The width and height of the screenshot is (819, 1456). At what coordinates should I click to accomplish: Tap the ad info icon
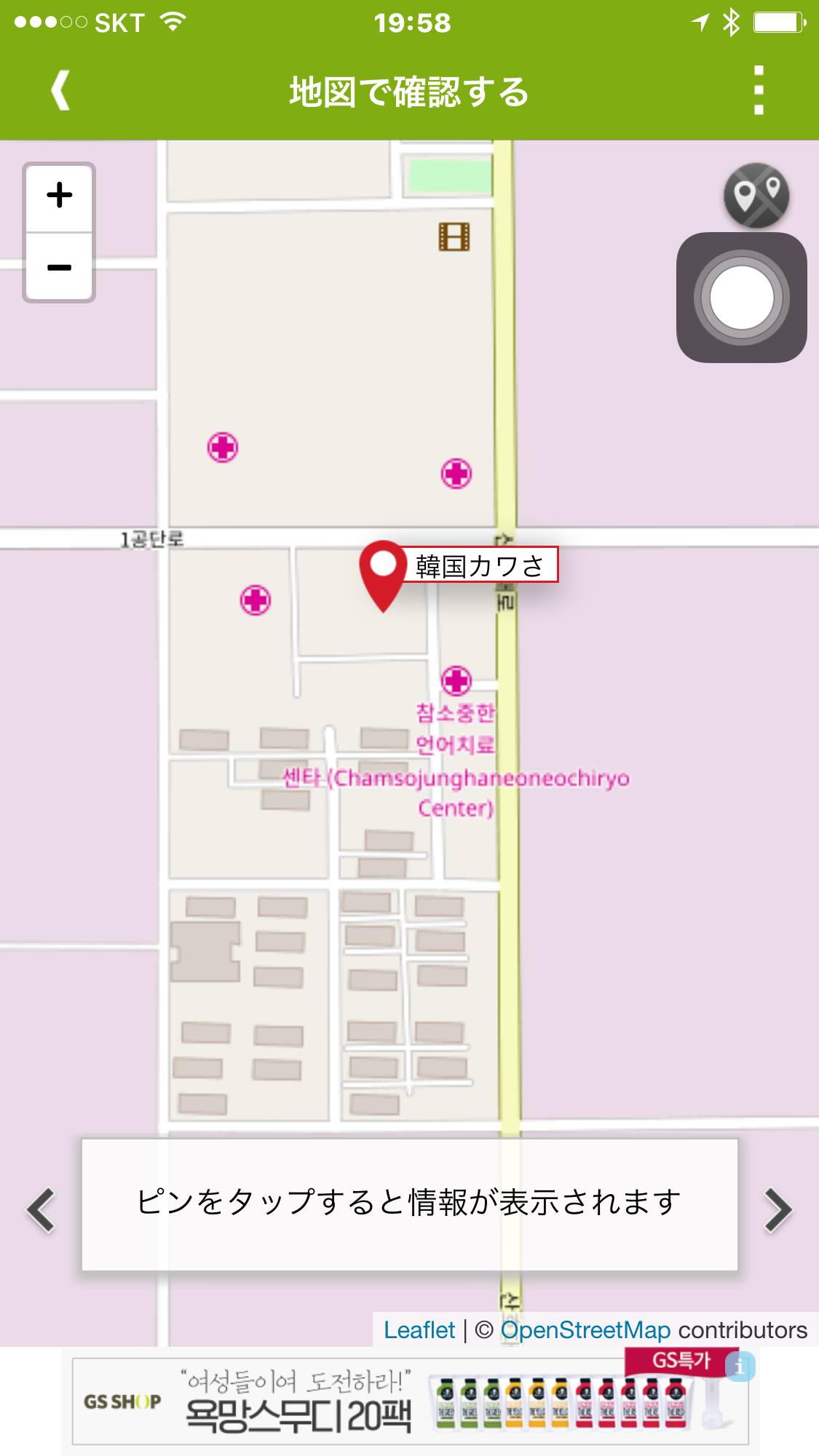click(740, 1368)
